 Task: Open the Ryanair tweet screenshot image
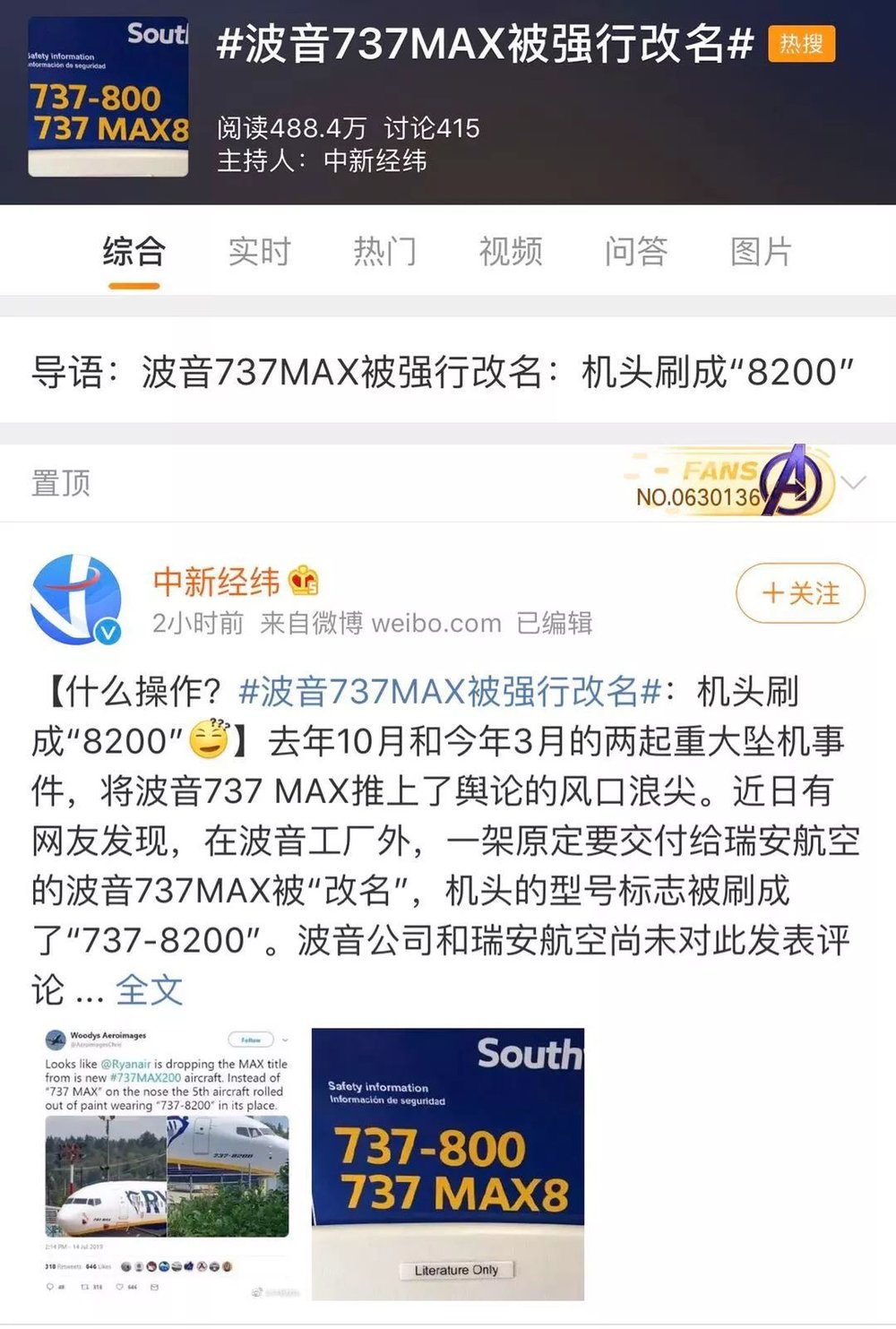click(168, 1163)
